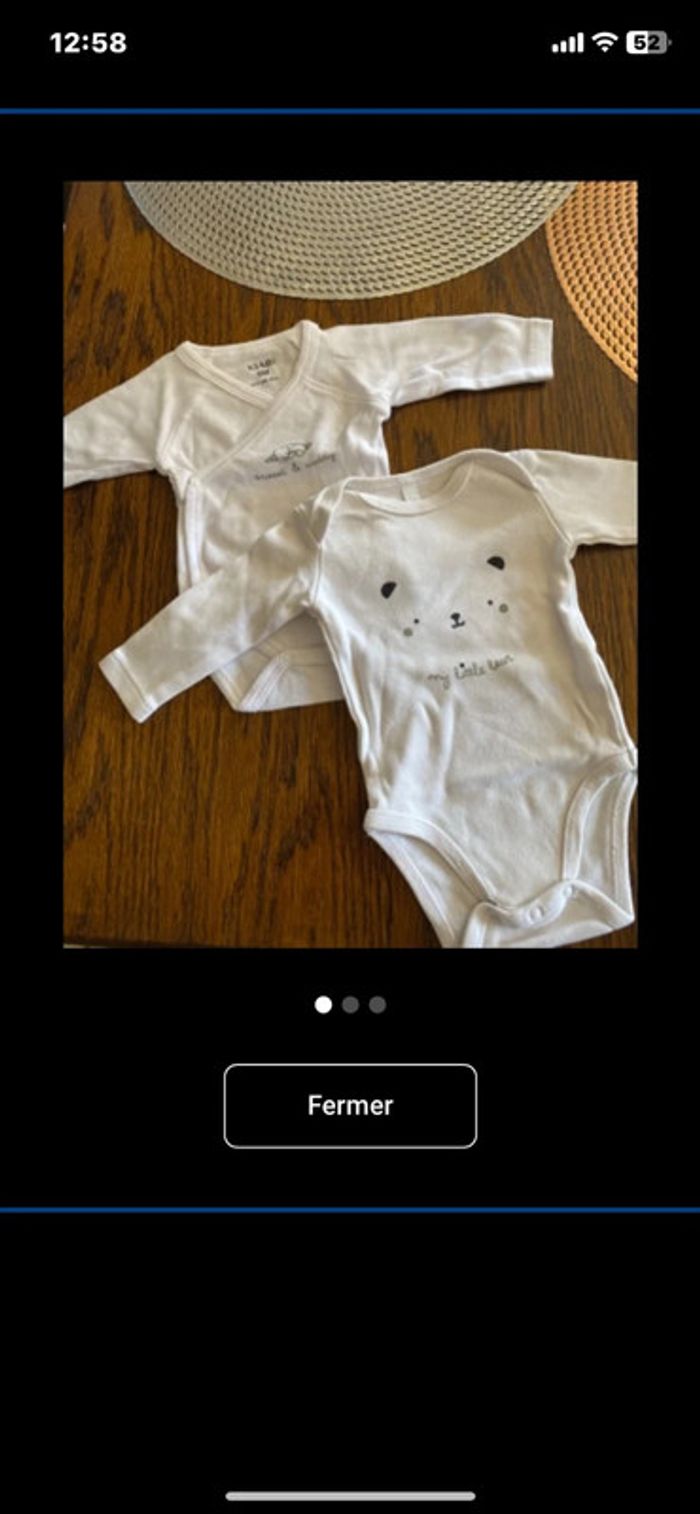Image resolution: width=700 pixels, height=1514 pixels.
Task: Jump to the second photo dot
Action: [350, 1005]
